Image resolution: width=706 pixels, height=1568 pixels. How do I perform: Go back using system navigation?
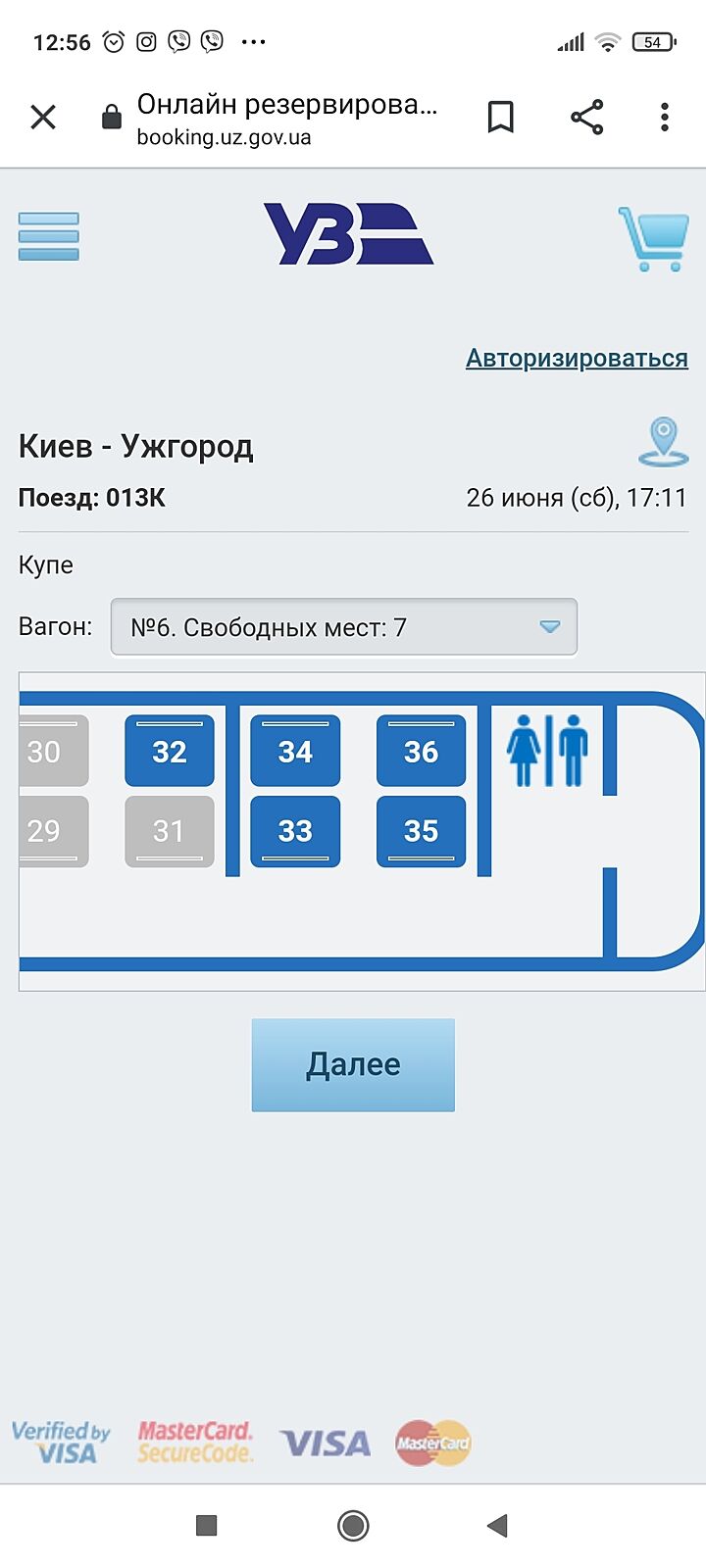(x=498, y=1525)
